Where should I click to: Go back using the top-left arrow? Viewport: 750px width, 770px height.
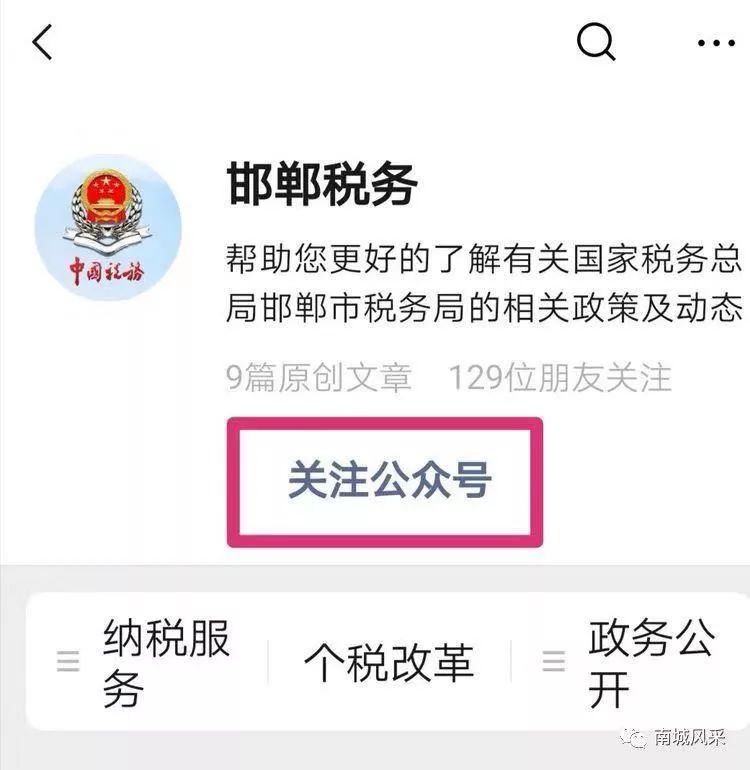[42, 42]
